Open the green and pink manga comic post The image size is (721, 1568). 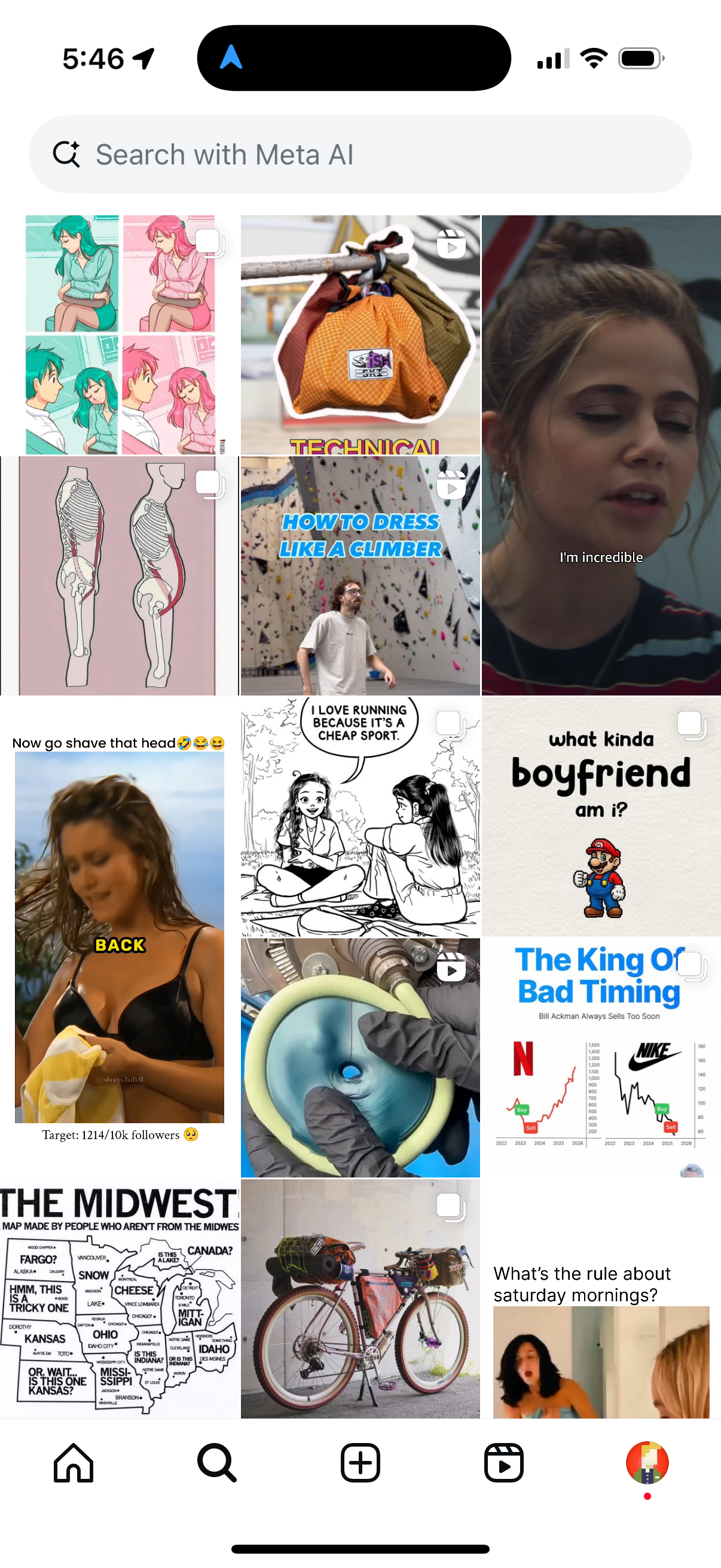pos(119,335)
